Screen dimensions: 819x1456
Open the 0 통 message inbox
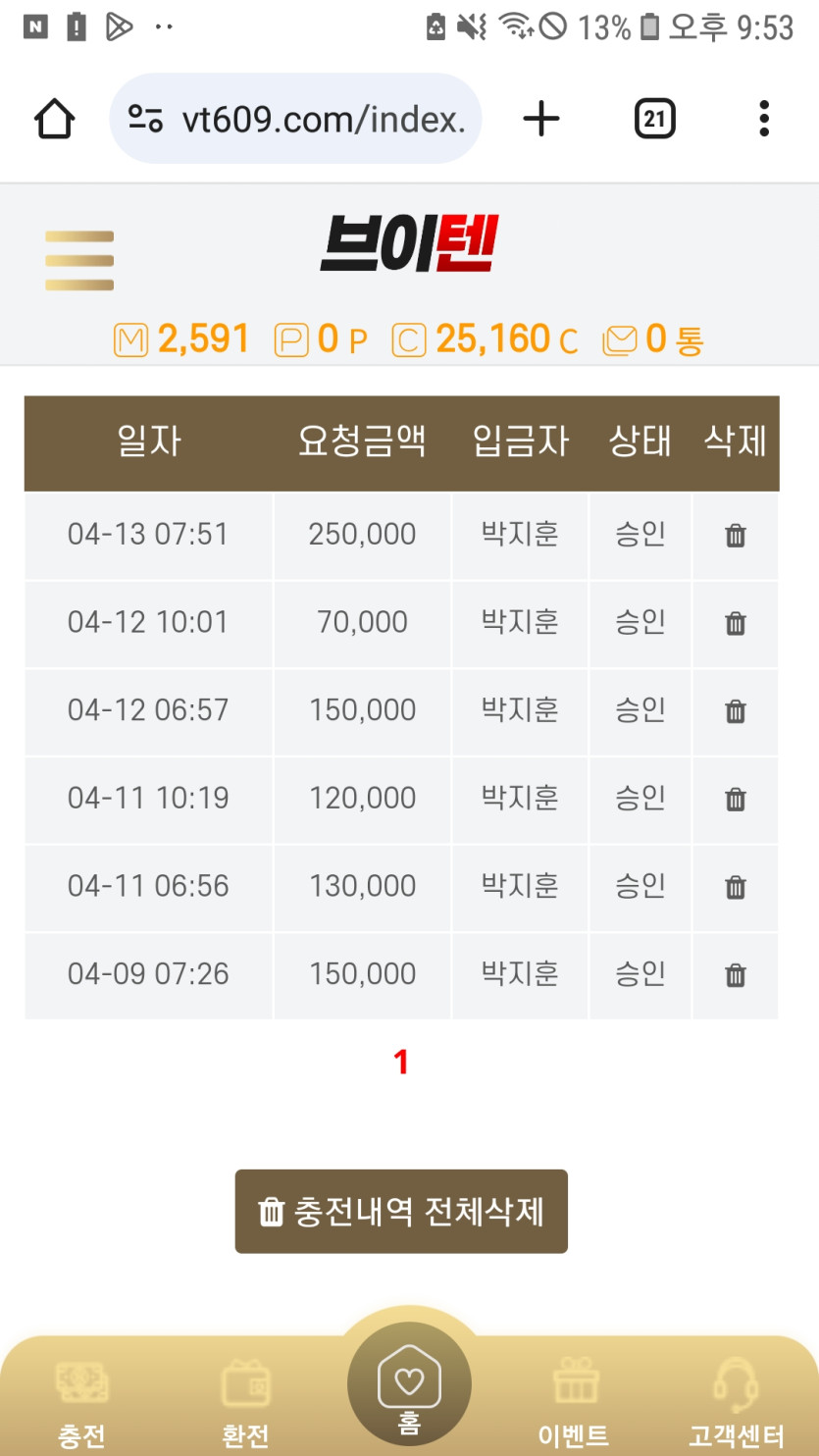(653, 340)
